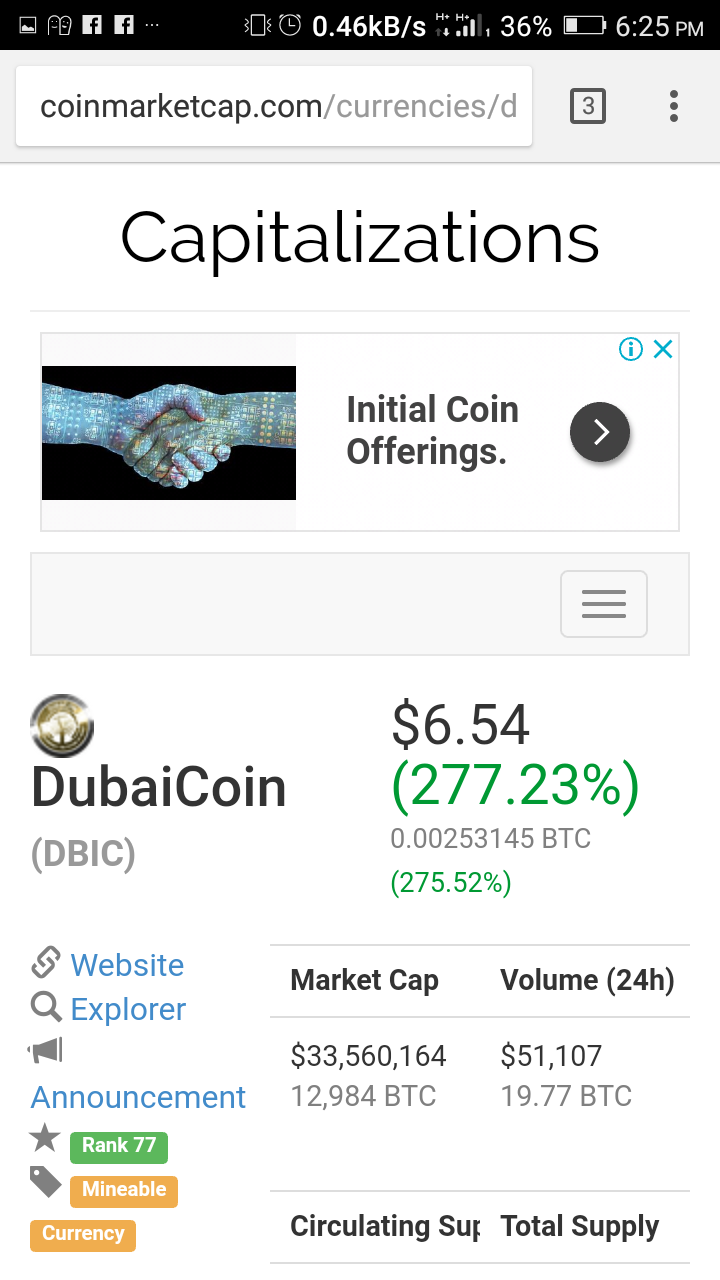Screen dimensions: 720x1280
Task: Visit the DubaiCoin Website link
Action: tap(127, 965)
